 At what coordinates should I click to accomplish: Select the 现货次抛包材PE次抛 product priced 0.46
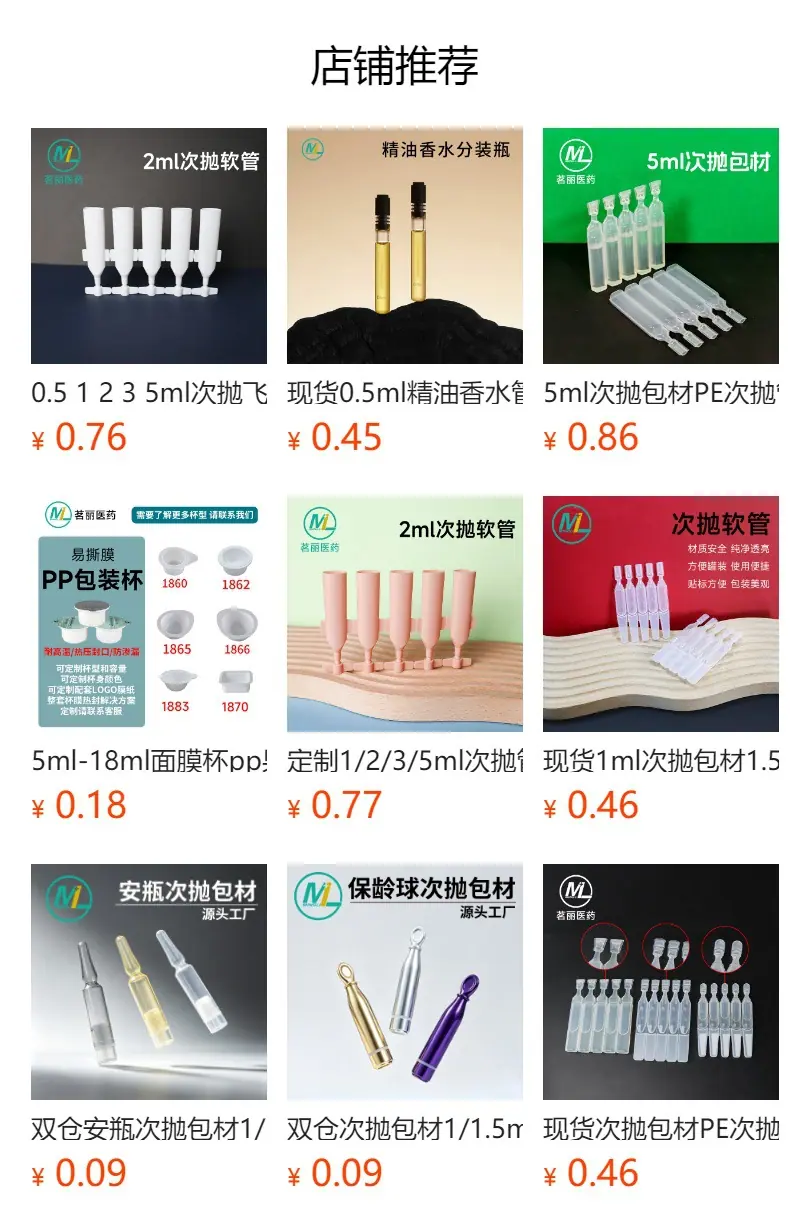tap(661, 1028)
